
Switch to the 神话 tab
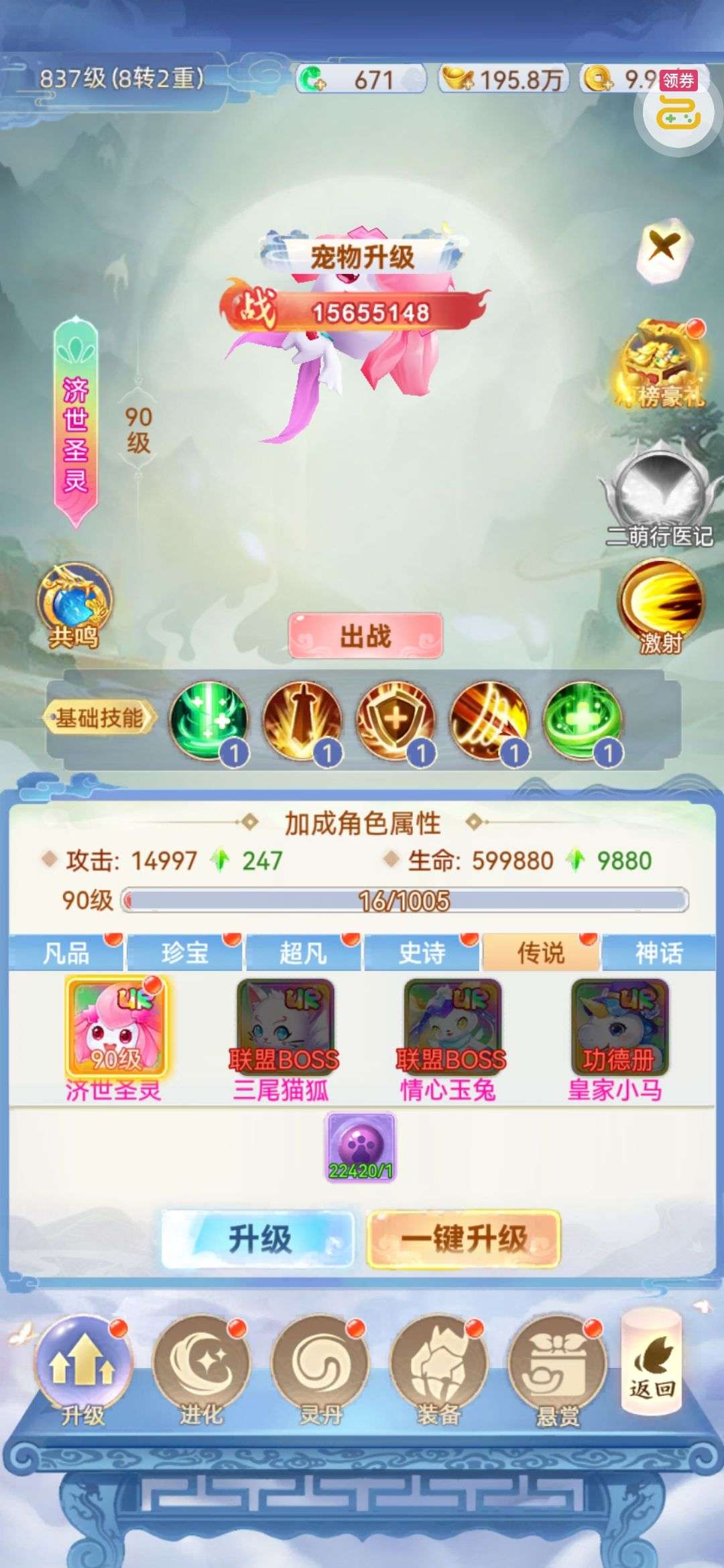pyautogui.click(x=658, y=952)
